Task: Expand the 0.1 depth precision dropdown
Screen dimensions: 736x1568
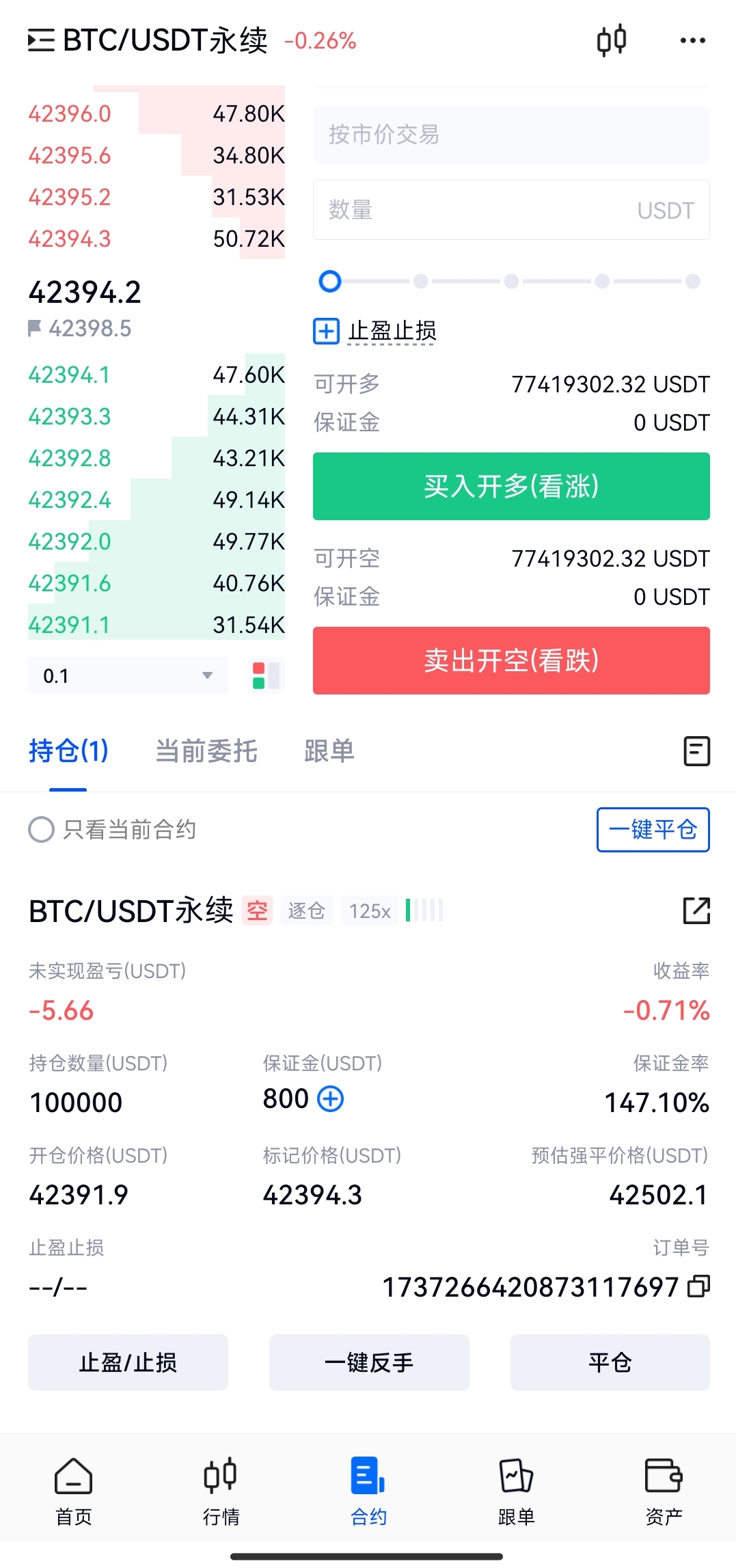Action: [128, 675]
